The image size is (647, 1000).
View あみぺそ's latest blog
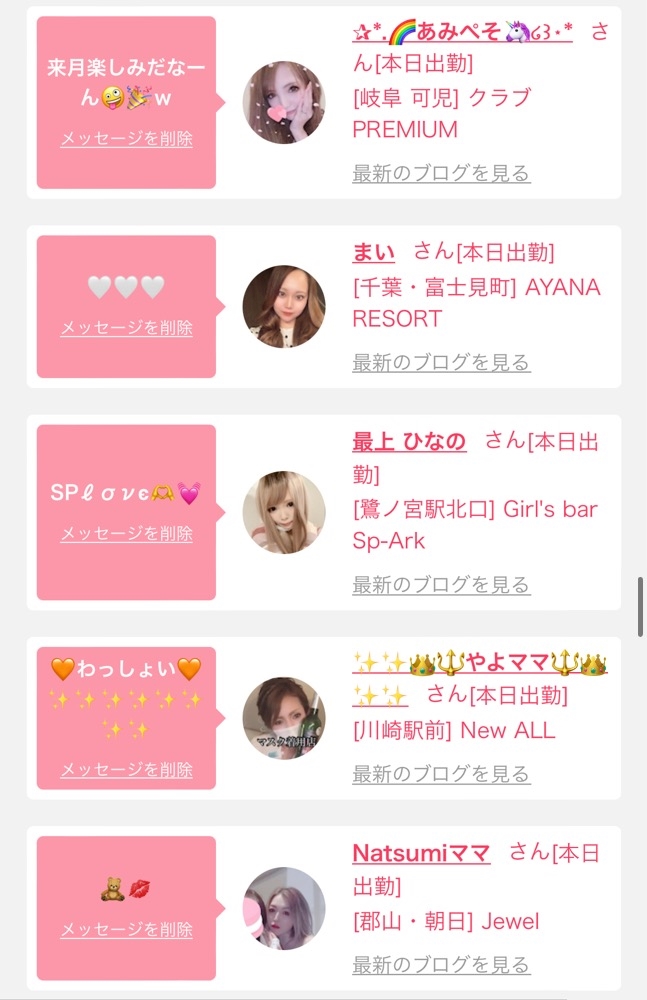[441, 173]
